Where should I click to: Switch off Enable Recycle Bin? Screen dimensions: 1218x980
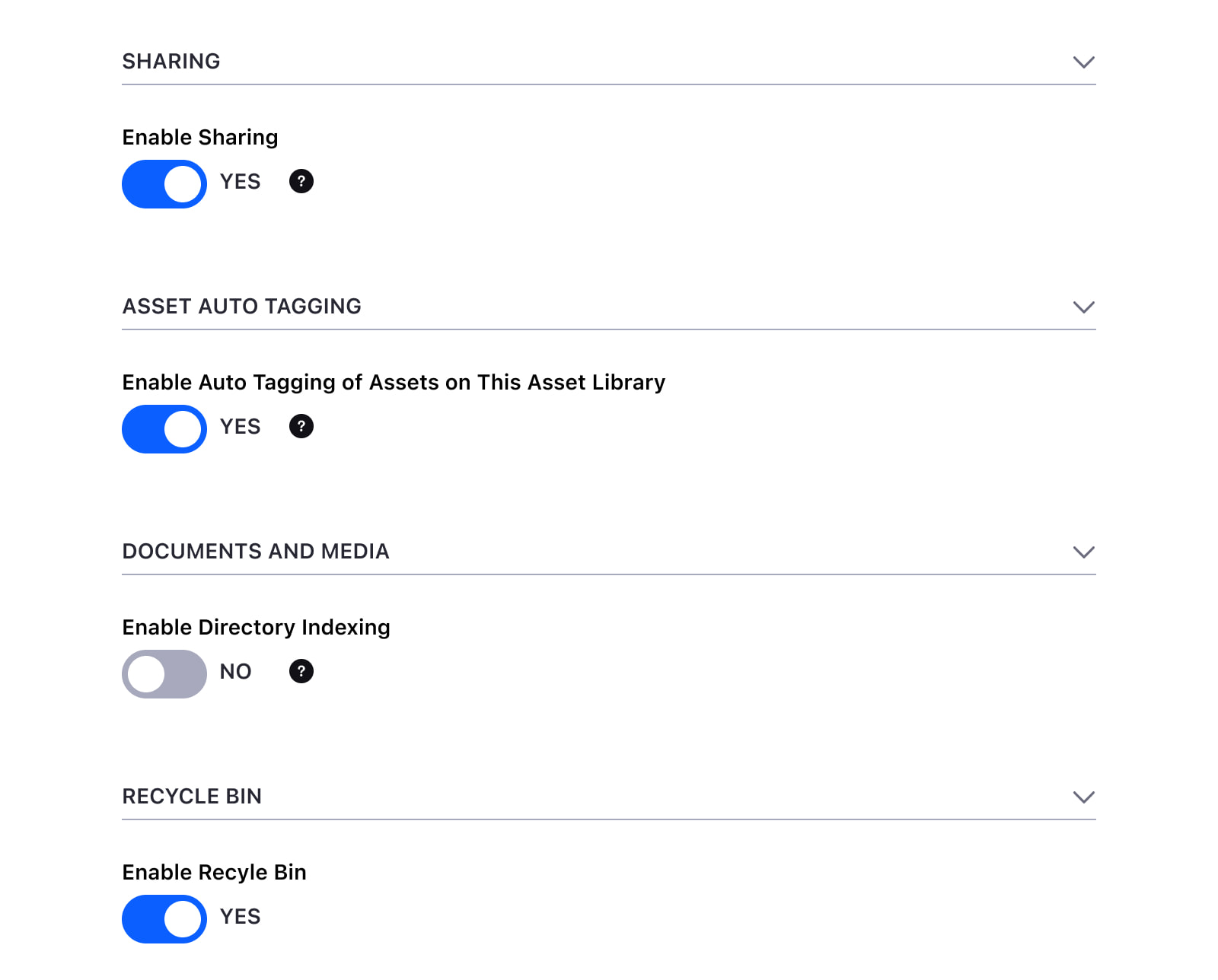164,919
